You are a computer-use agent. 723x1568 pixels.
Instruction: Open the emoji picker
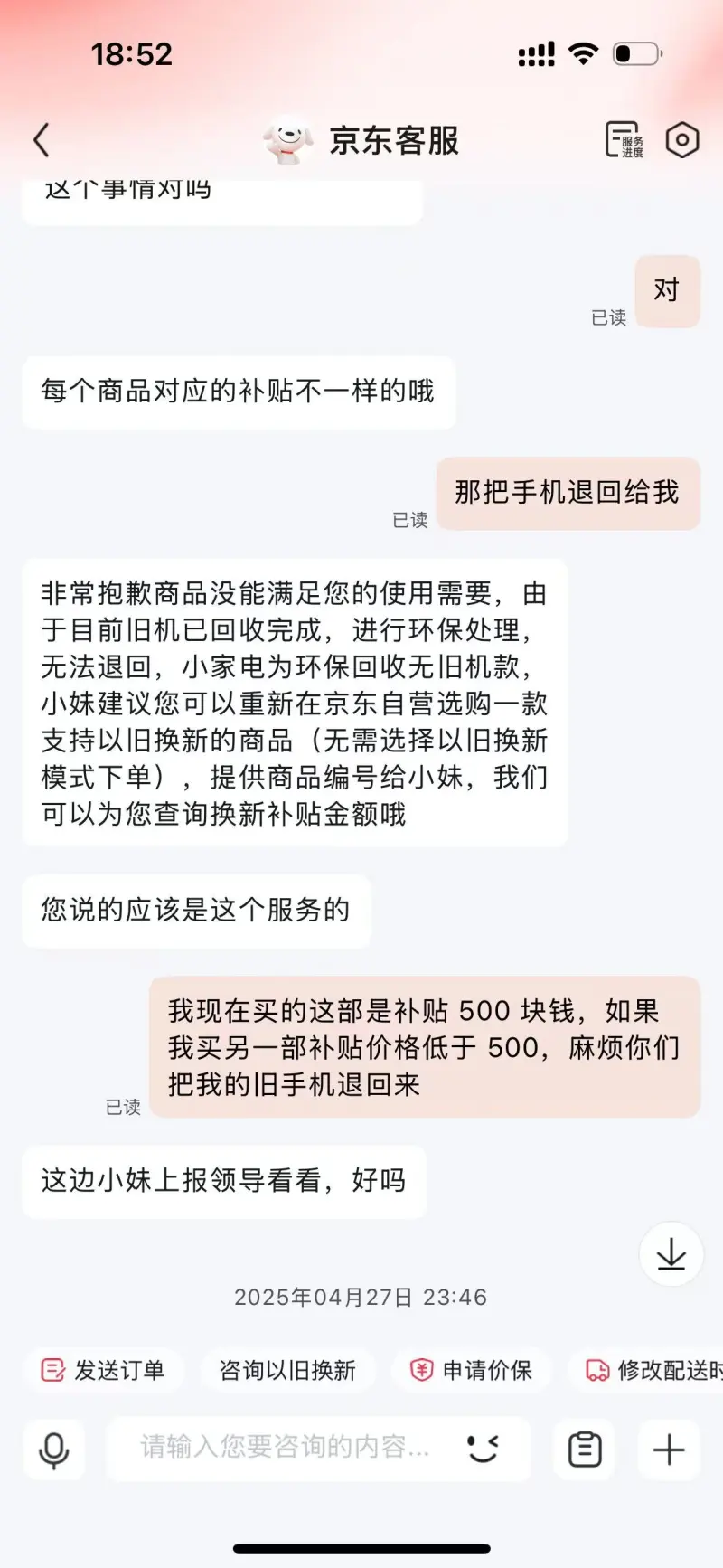click(484, 1448)
